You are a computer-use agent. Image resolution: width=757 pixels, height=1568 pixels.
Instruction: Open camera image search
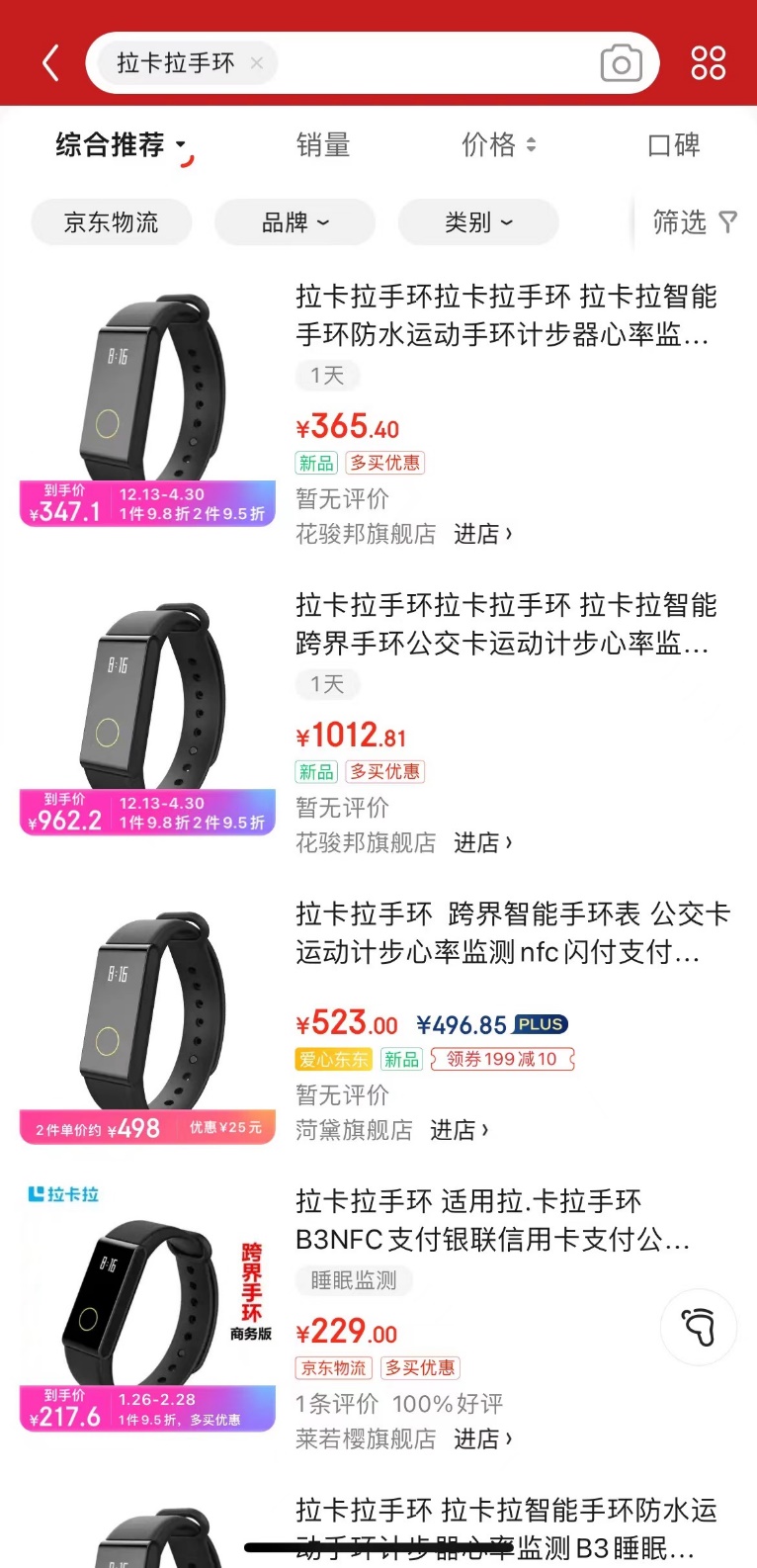(x=621, y=63)
